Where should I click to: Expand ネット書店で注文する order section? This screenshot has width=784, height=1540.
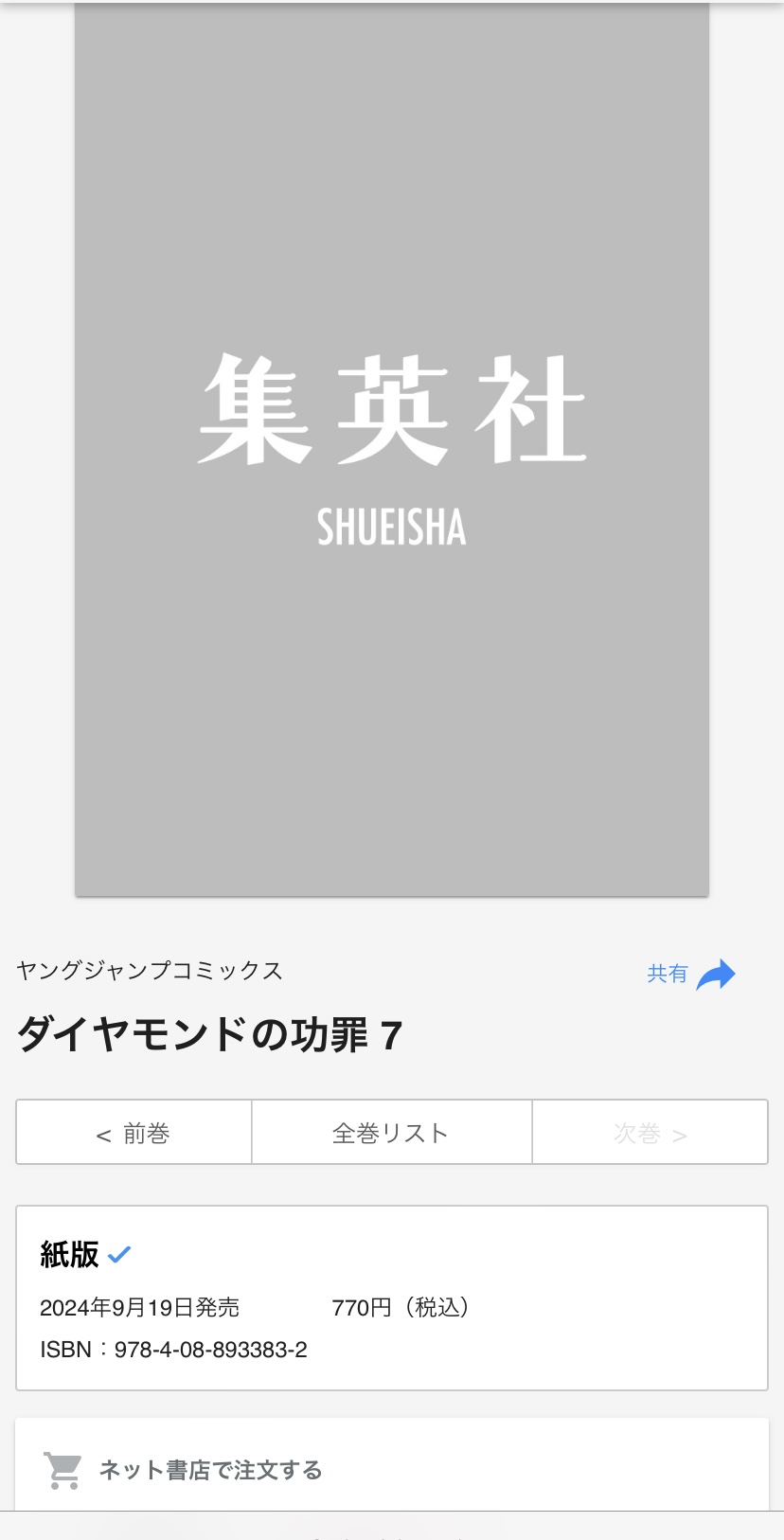pyautogui.click(x=392, y=1469)
